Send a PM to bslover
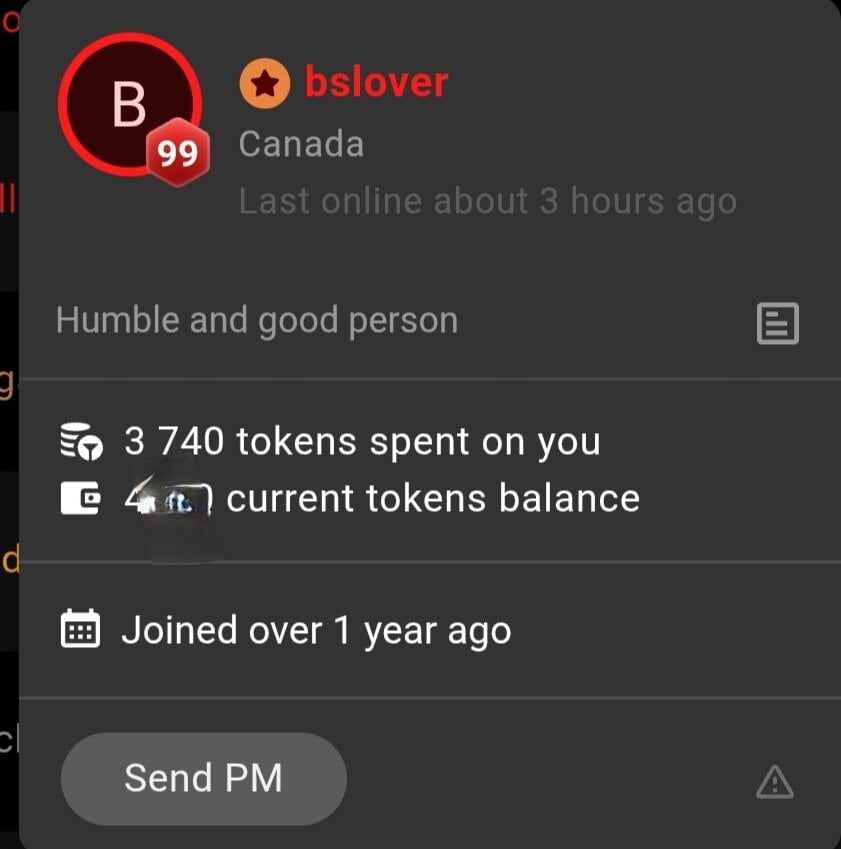This screenshot has height=849, width=841. [x=203, y=778]
